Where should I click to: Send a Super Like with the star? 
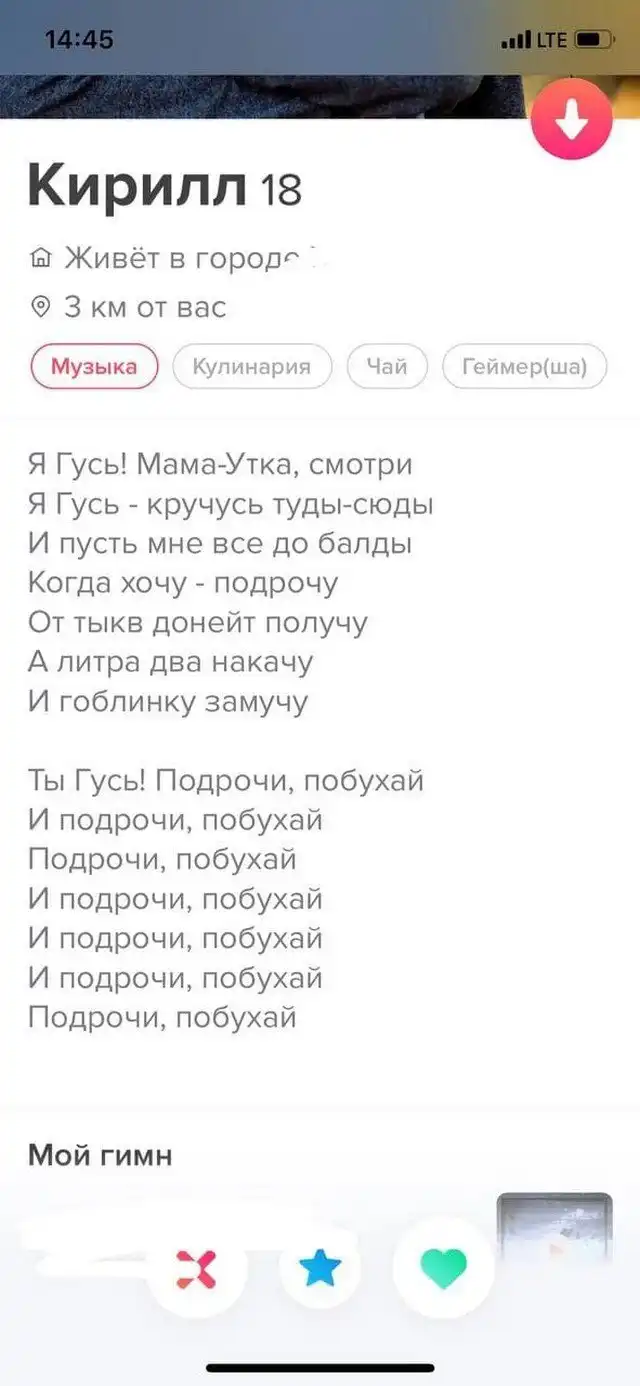[x=320, y=1270]
